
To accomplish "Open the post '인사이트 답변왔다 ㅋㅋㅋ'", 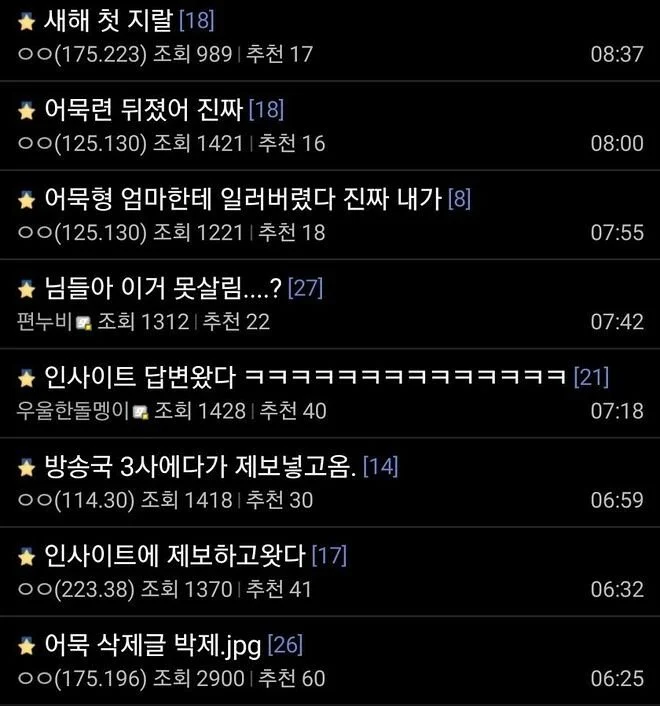I will click(x=305, y=378).
